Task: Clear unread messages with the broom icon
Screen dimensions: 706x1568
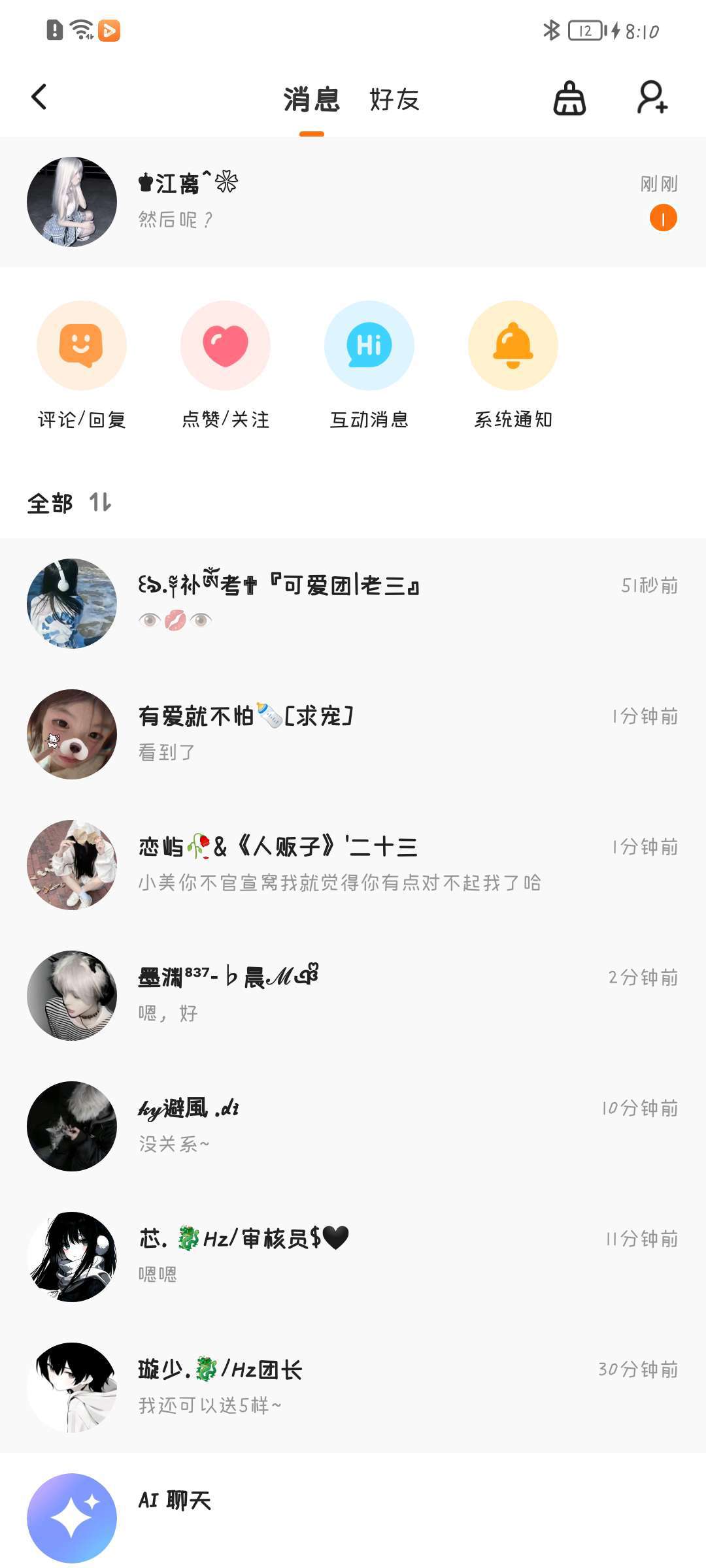Action: pos(569,99)
